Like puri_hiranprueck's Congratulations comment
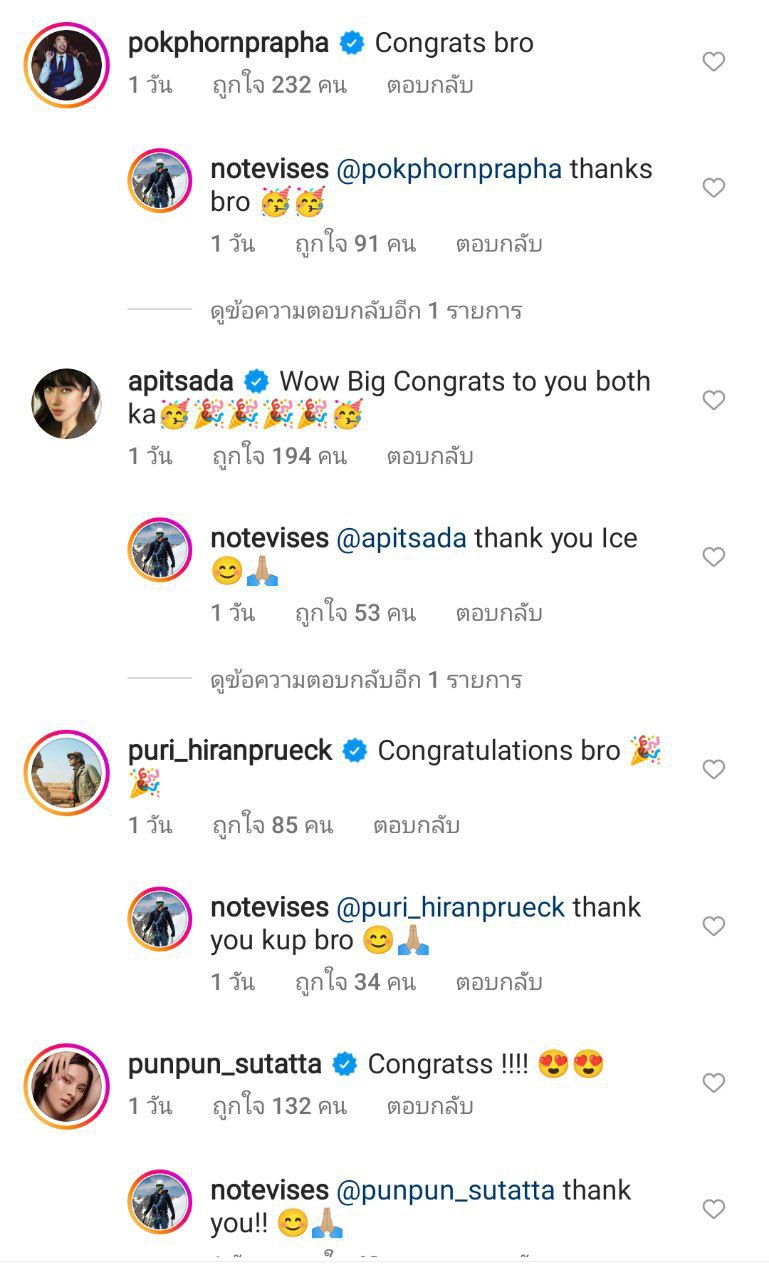 click(713, 770)
